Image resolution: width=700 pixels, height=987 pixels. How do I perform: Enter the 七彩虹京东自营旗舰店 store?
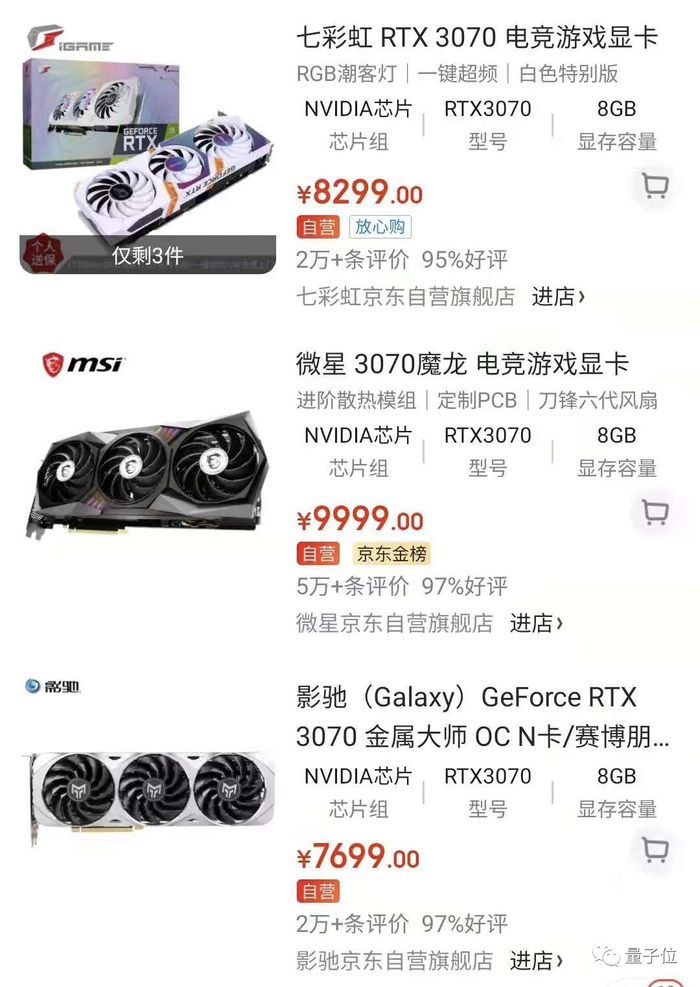(558, 296)
